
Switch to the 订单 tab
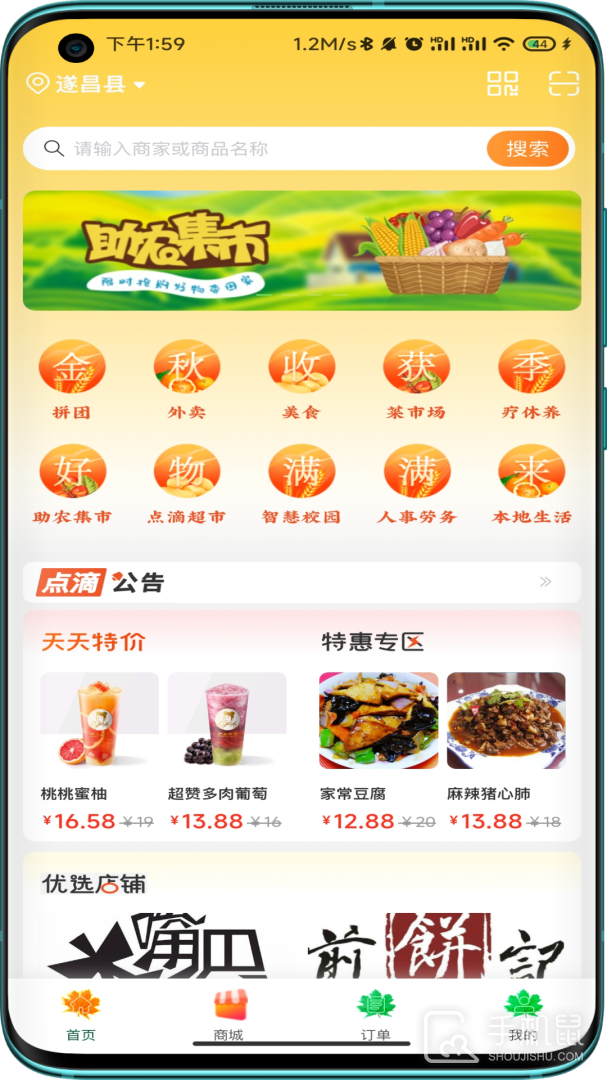coord(376,1014)
